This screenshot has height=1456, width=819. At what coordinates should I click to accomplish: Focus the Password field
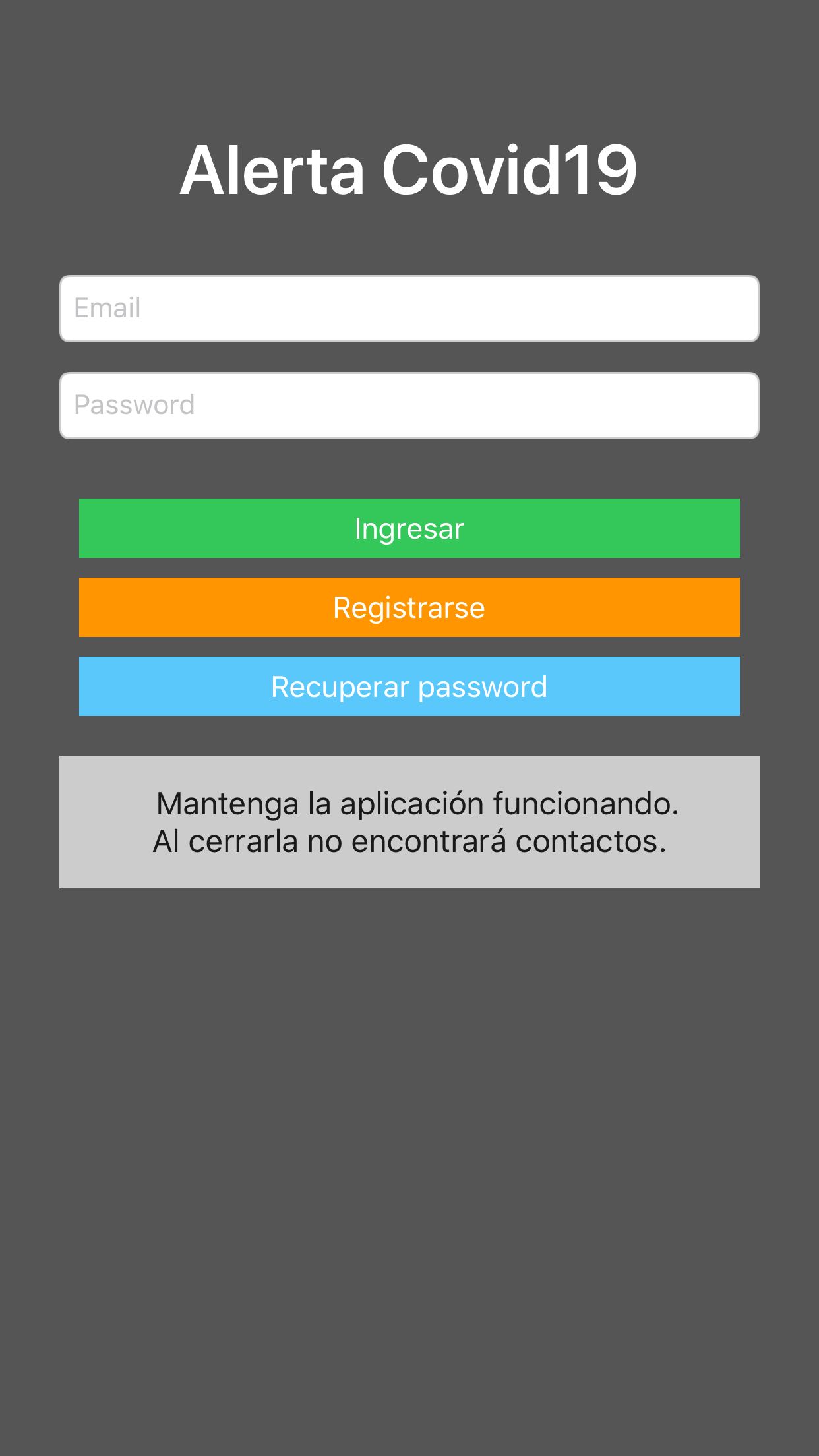click(x=409, y=406)
